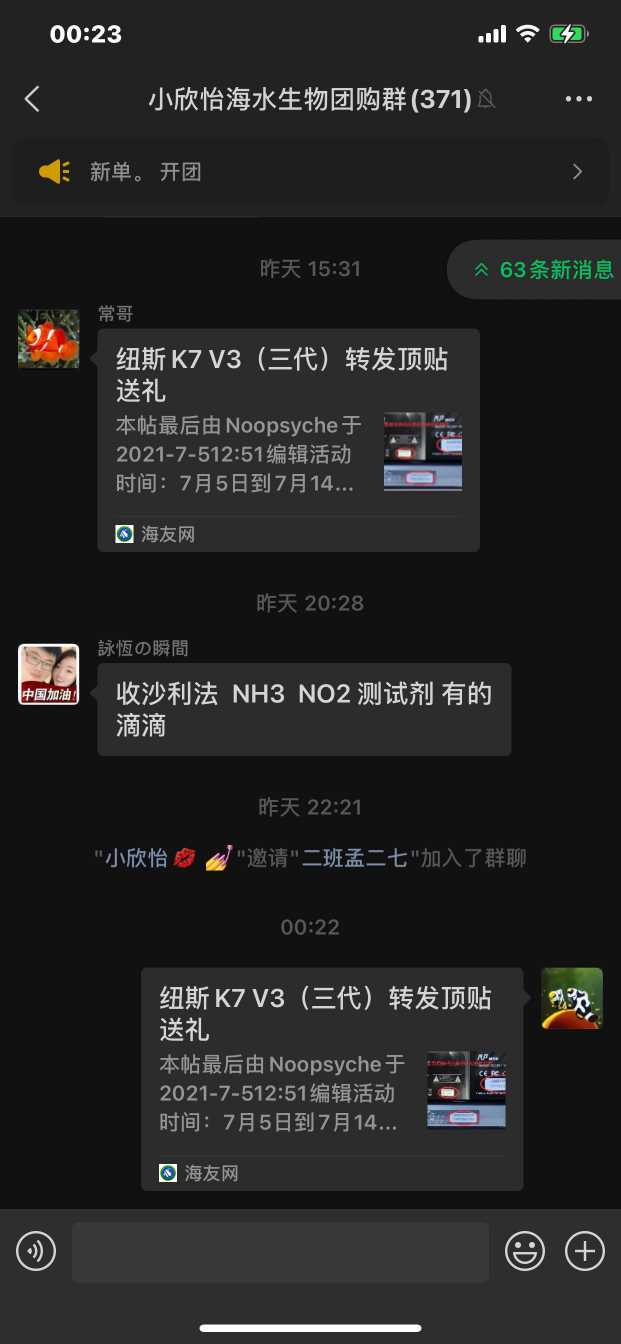Viewport: 621px width, 1344px height.
Task: Tap my own avatar beside sent message
Action: 572,998
